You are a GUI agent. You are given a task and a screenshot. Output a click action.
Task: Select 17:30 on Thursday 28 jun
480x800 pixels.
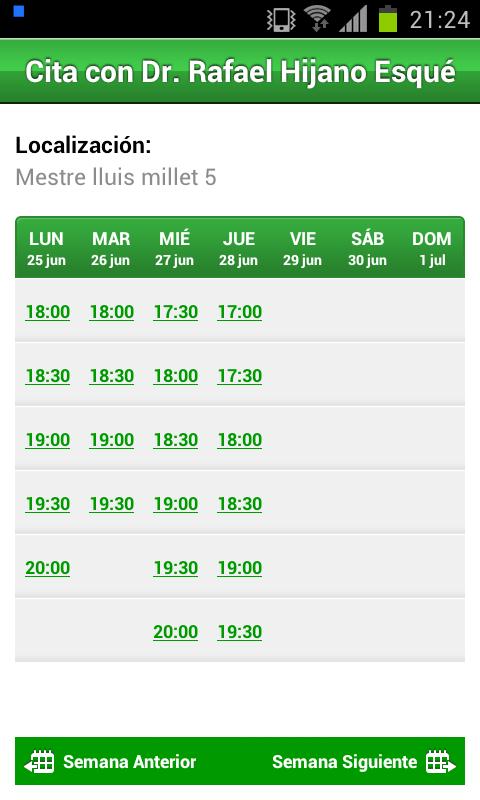coord(240,376)
